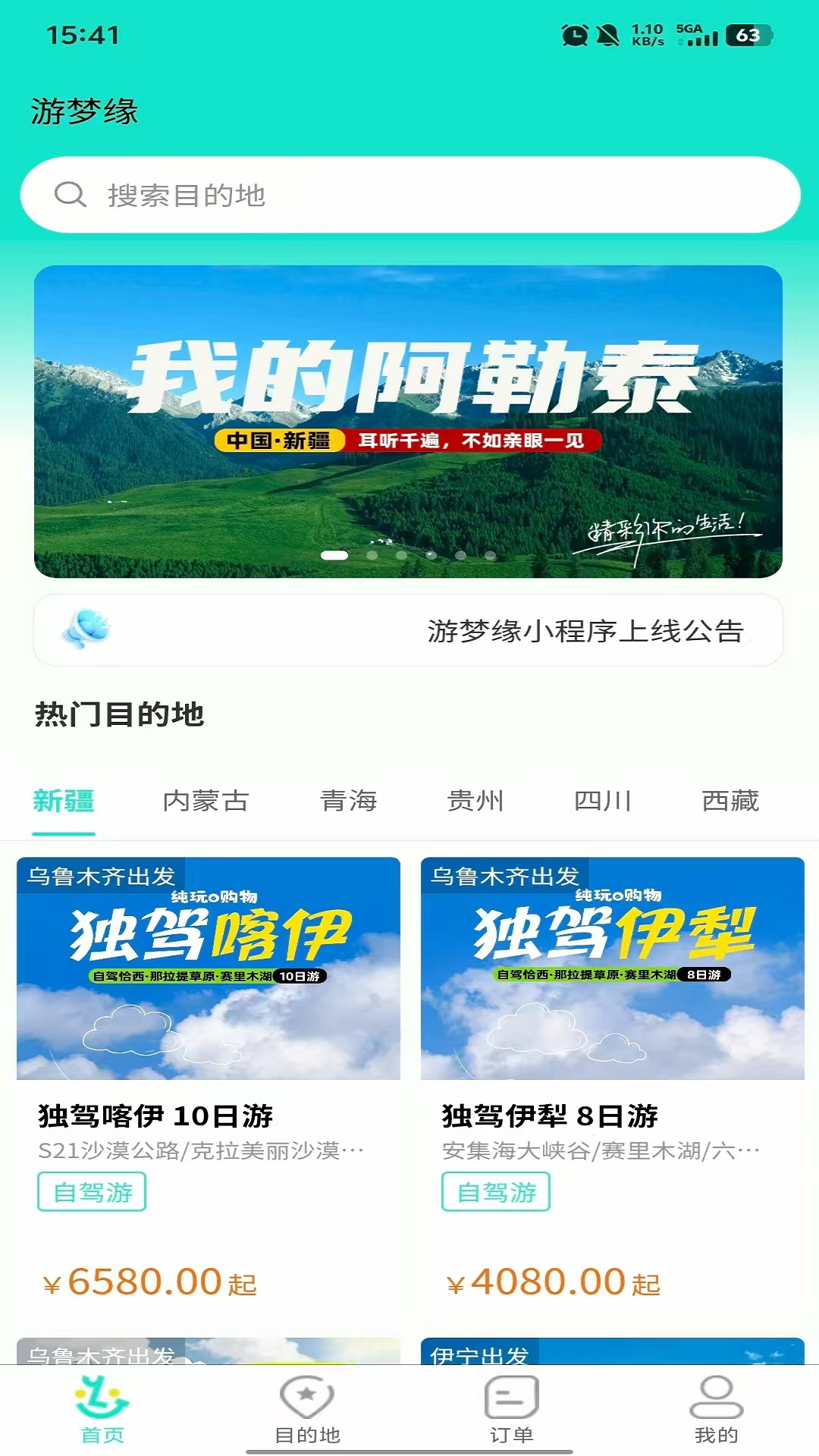Show 贵州 destinations
This screenshot has height=1456, width=819.
coord(475,801)
